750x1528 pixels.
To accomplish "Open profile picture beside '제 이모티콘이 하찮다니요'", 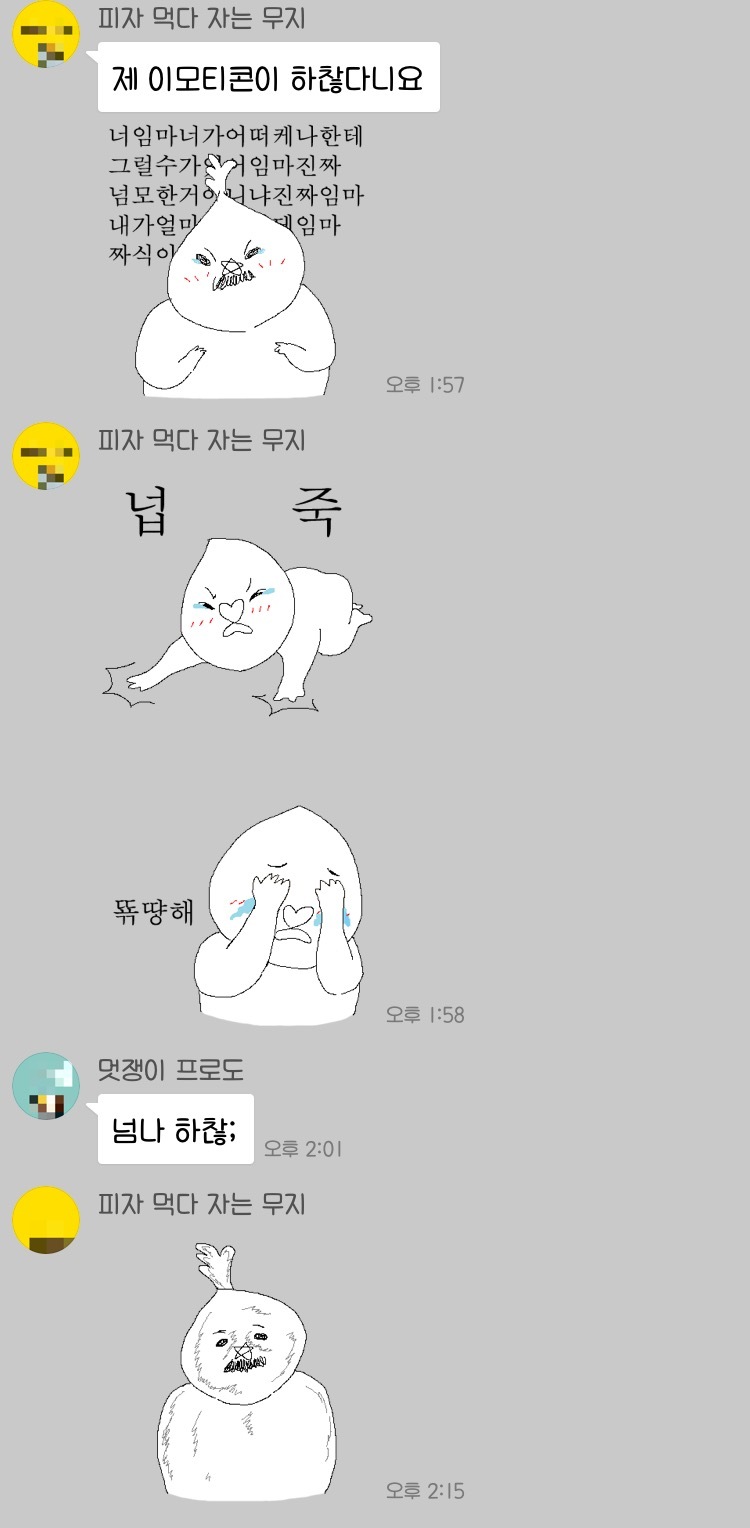I will (x=46, y=35).
